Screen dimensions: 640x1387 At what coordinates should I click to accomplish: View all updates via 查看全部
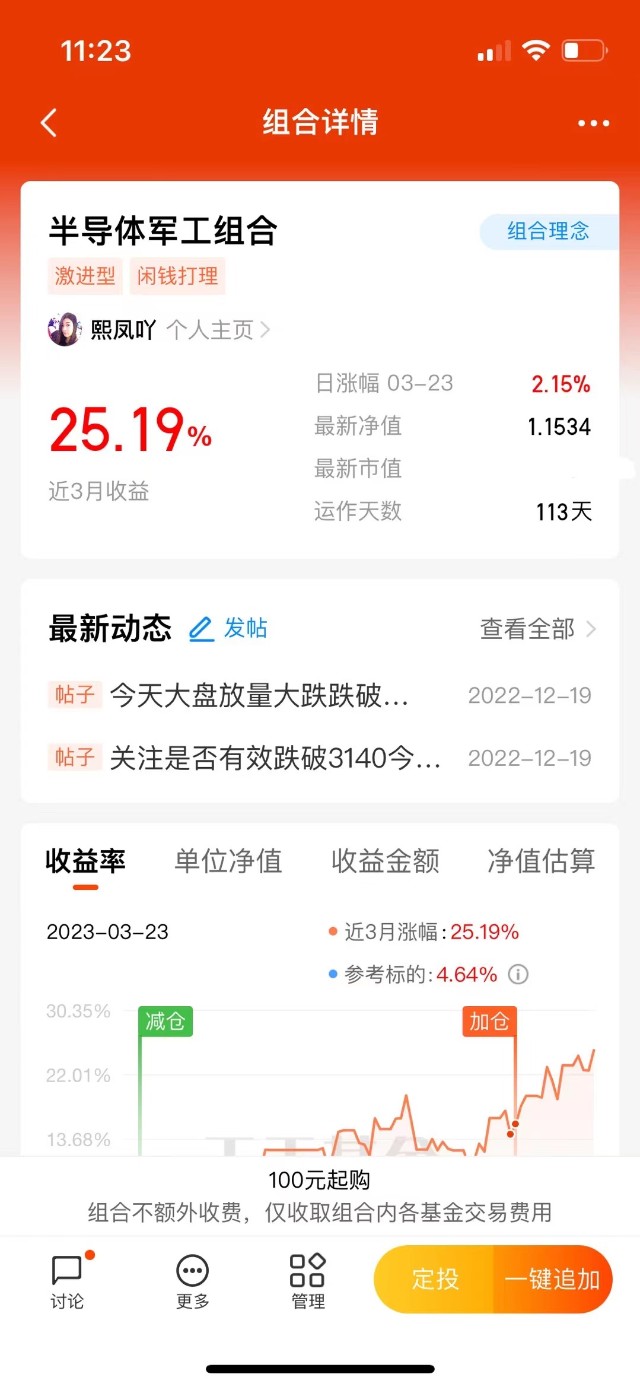click(538, 629)
